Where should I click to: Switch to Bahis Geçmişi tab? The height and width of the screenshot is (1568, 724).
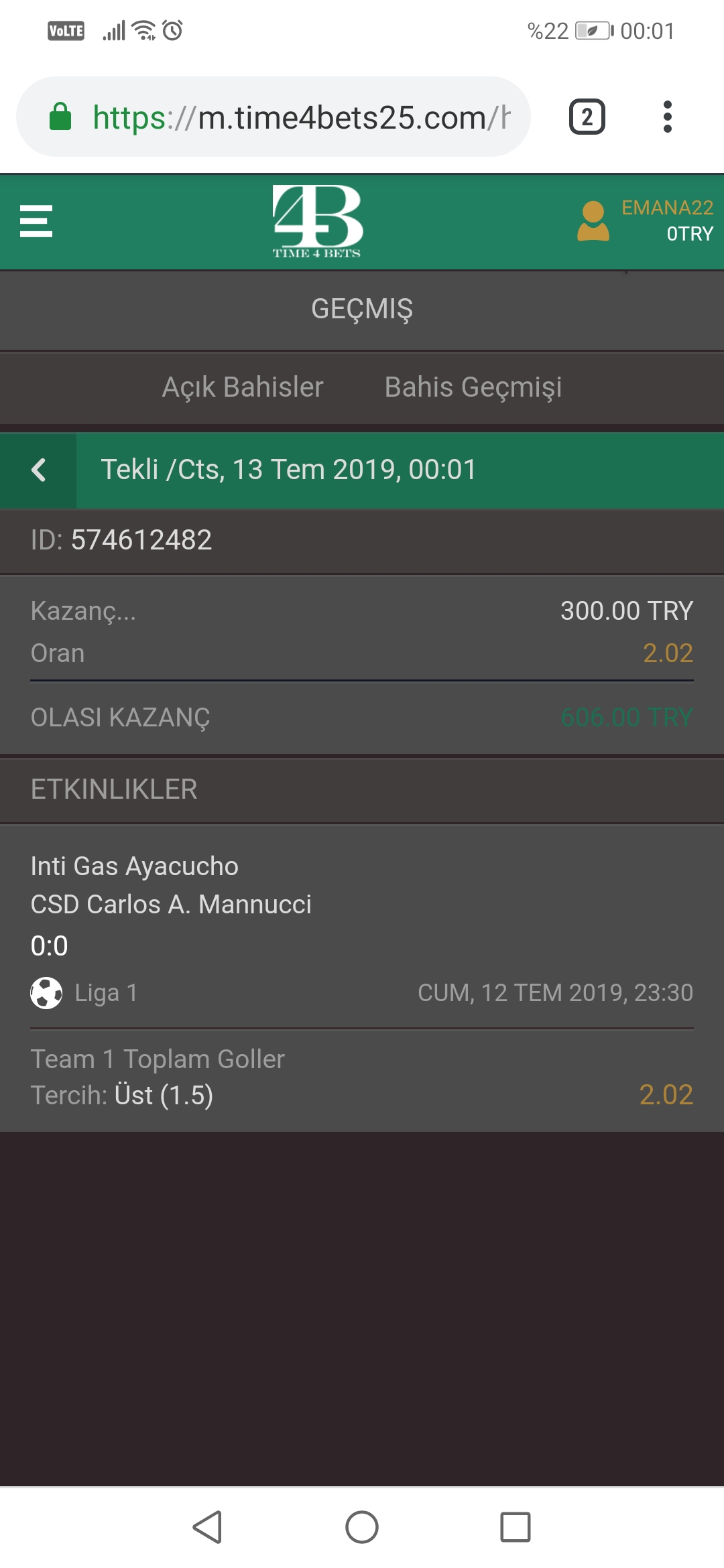[473, 387]
